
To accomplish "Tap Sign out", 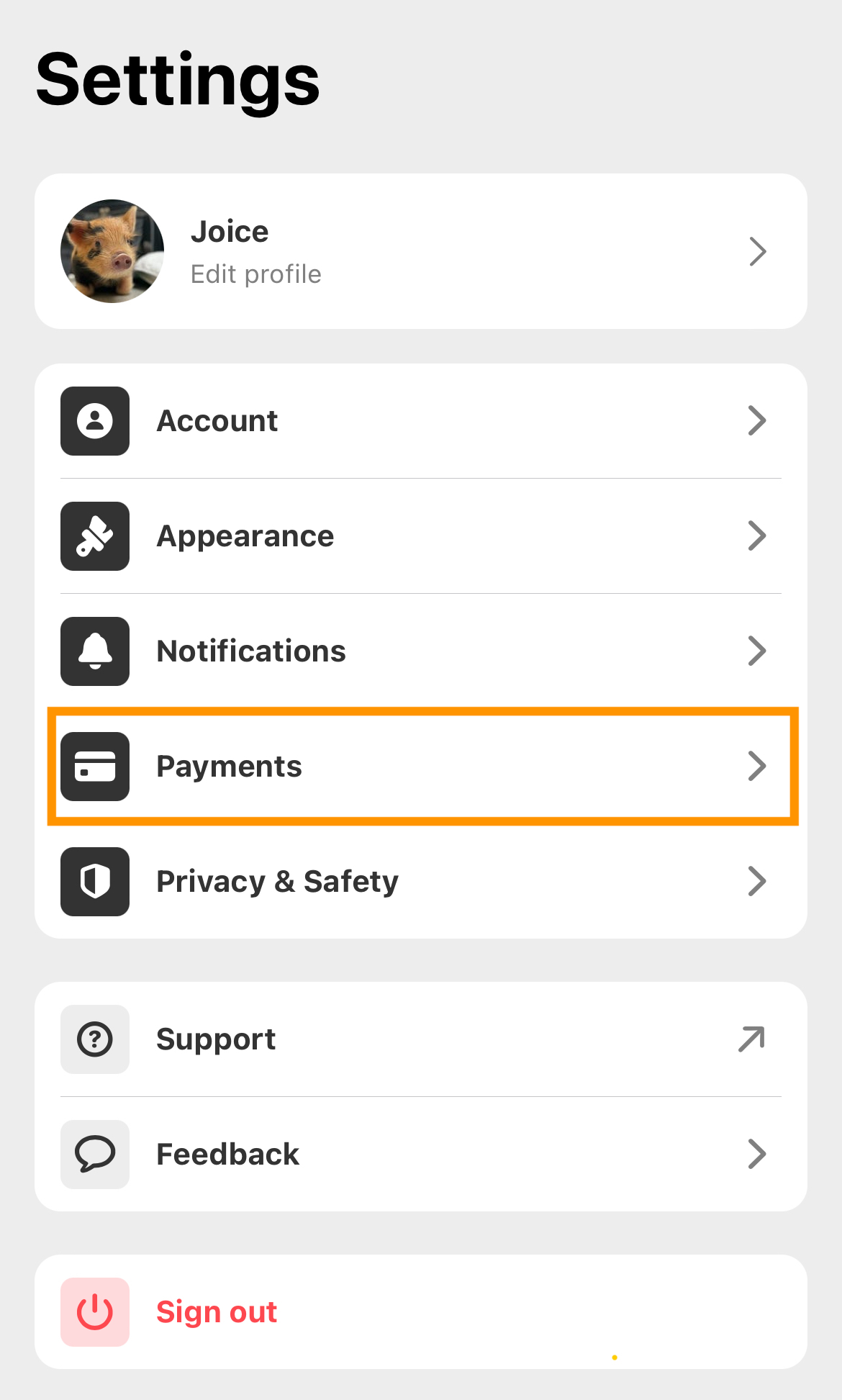I will (421, 1312).
